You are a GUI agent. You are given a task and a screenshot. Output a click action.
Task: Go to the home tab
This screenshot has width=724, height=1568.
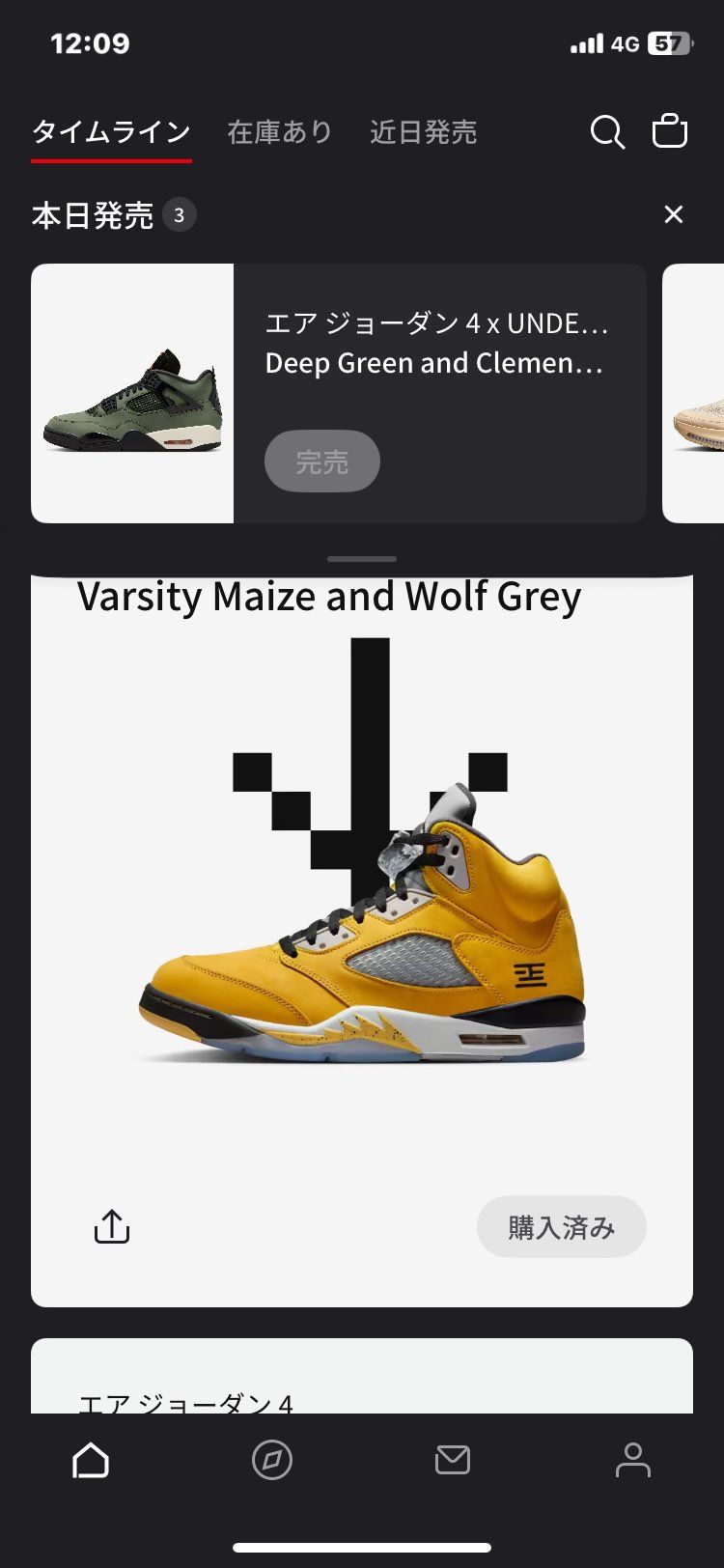[91, 1460]
